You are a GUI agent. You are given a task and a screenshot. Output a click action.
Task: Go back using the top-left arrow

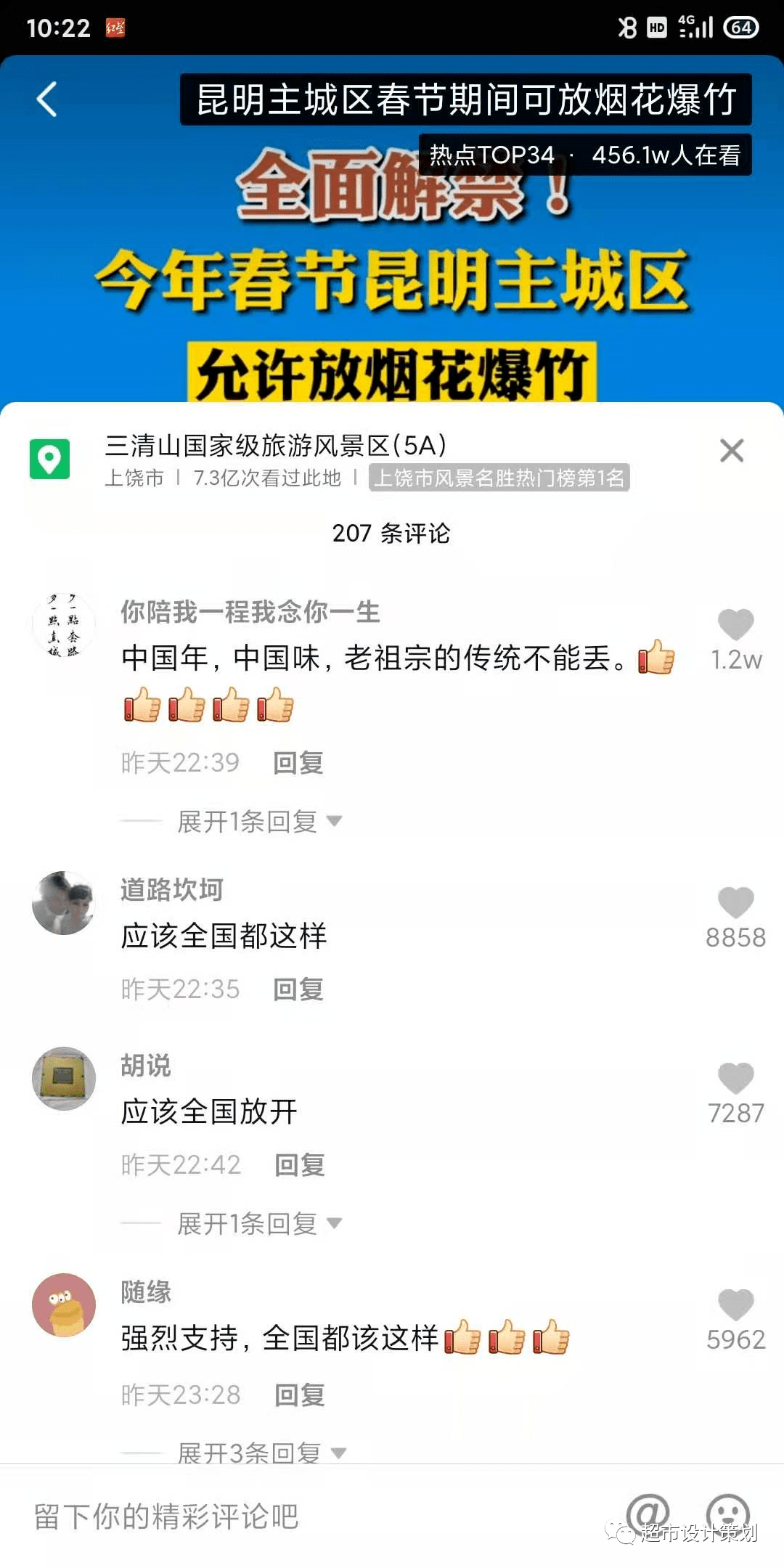(x=47, y=99)
